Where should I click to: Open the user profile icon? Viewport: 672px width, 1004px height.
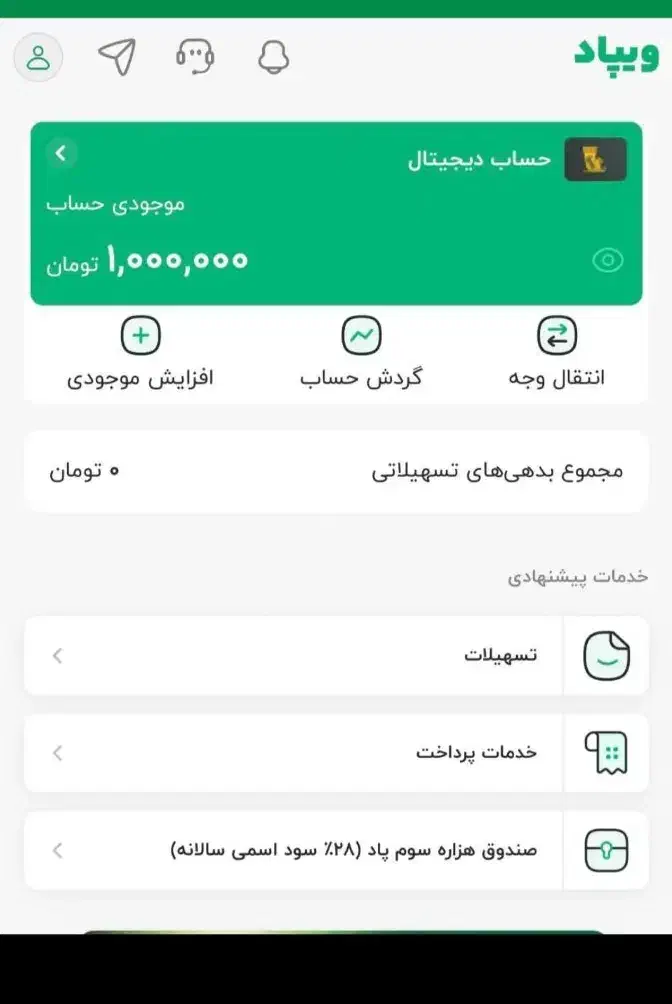pos(38,58)
